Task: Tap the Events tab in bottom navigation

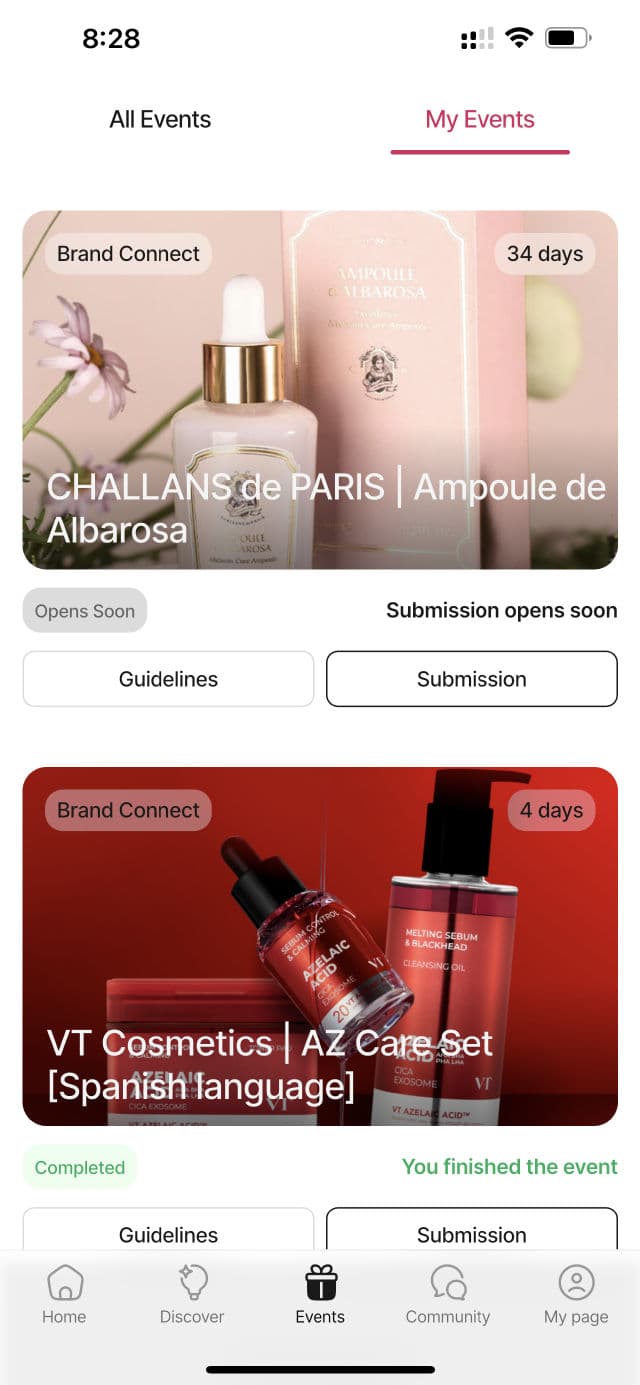Action: pos(320,1295)
